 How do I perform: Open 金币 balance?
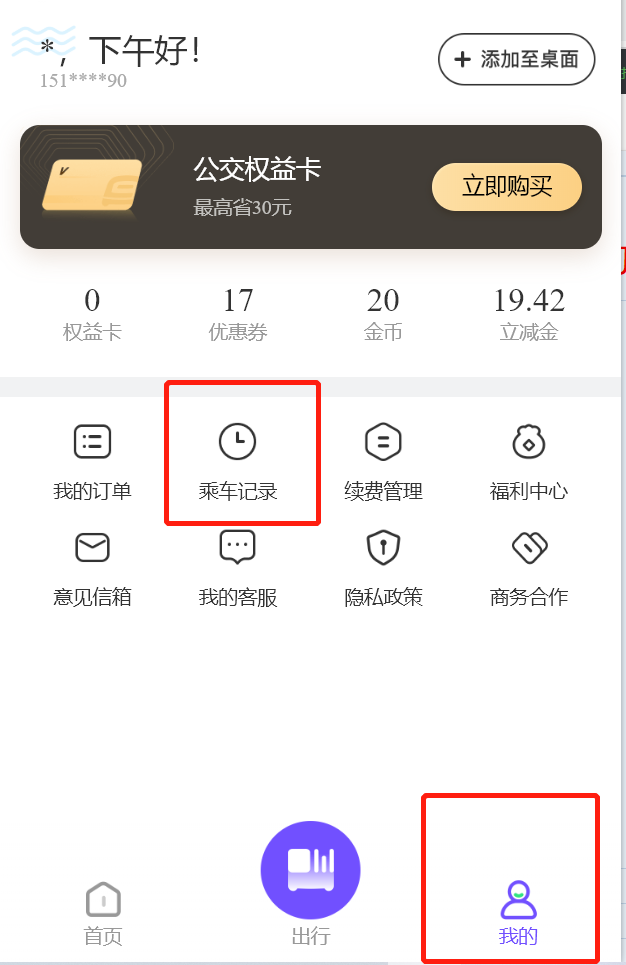click(x=383, y=314)
